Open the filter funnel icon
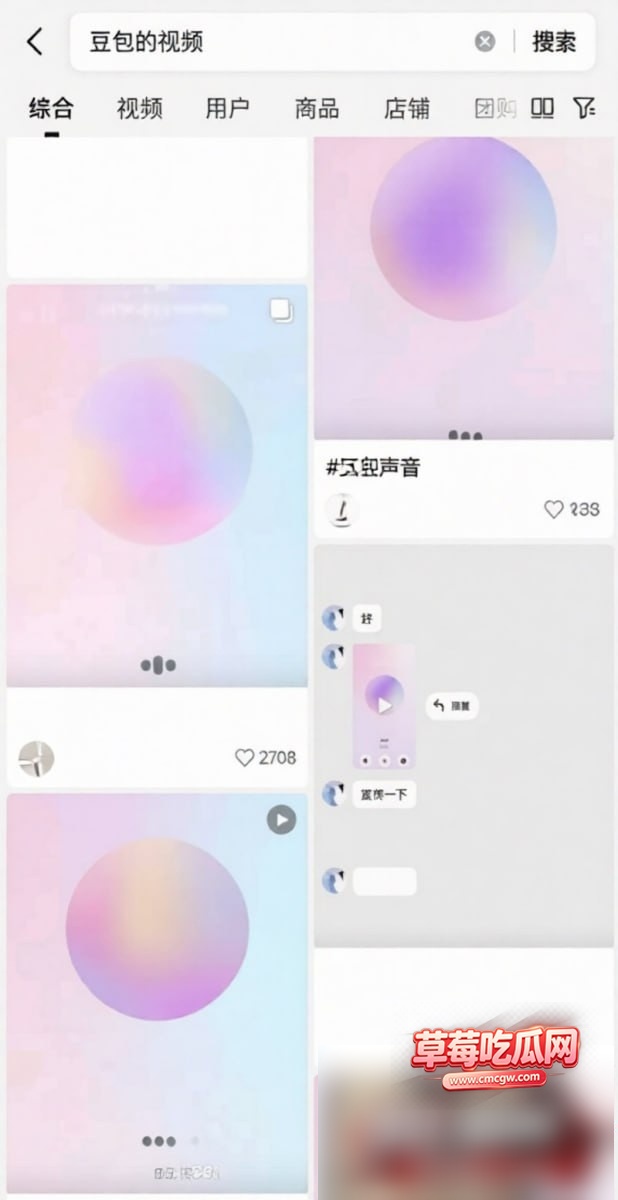Screen dimensions: 618x1200 pyautogui.click(x=584, y=107)
